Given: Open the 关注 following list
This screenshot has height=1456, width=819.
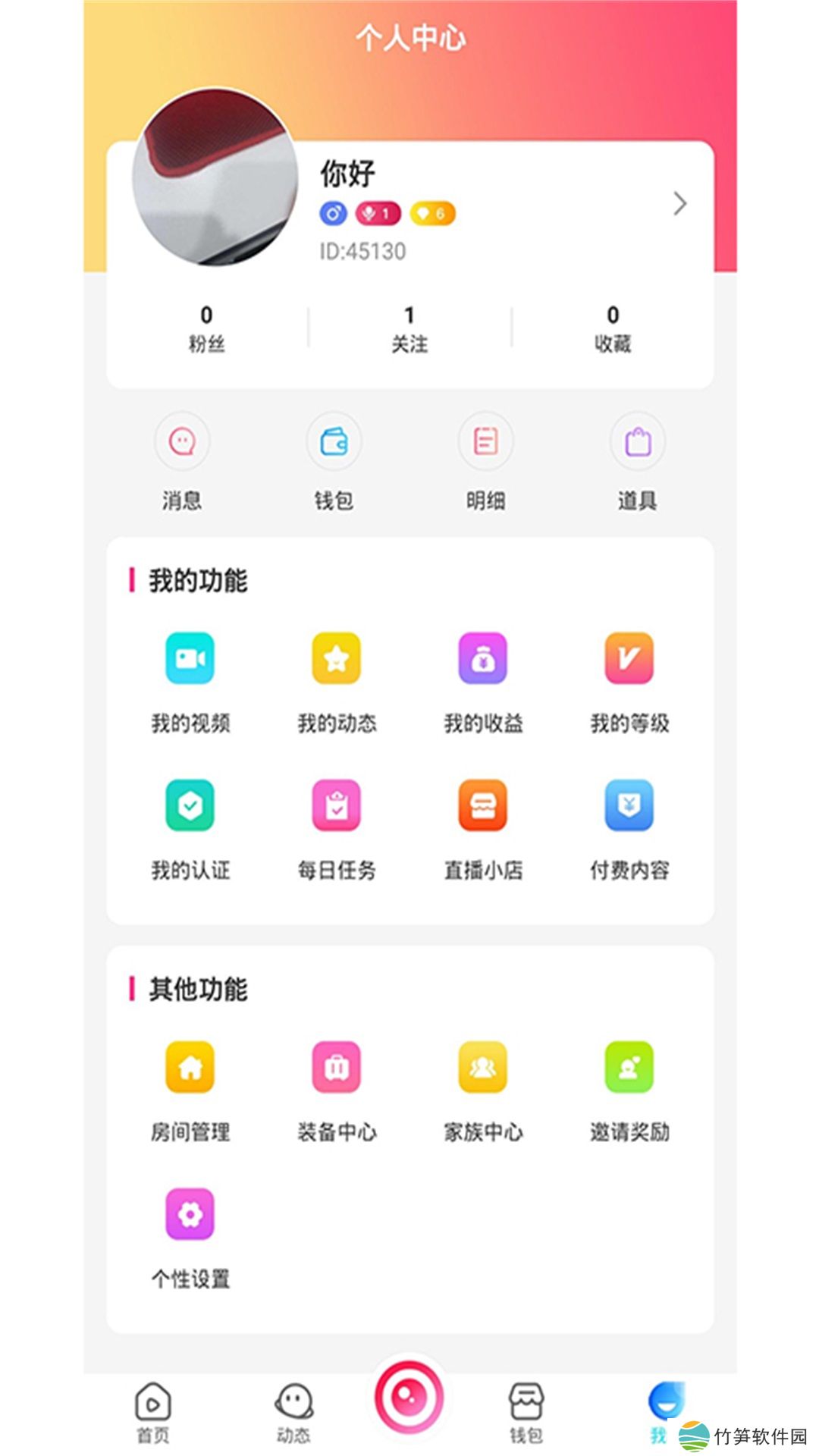Looking at the screenshot, I should point(409,328).
